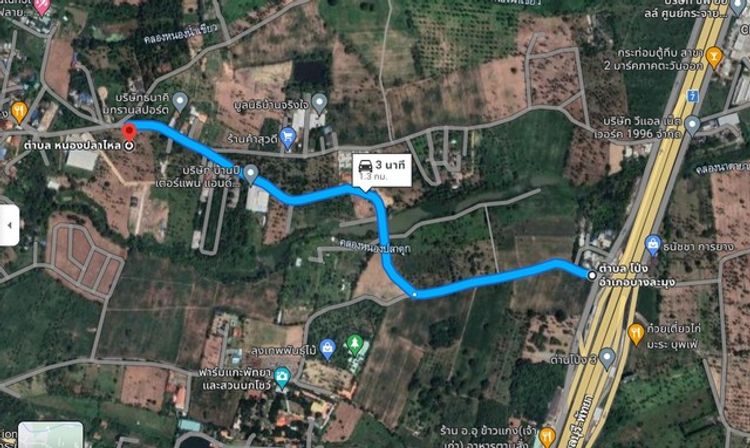Open the map layers thumbnail
Image resolution: width=750 pixels, height=448 pixels.
pos(50,435)
